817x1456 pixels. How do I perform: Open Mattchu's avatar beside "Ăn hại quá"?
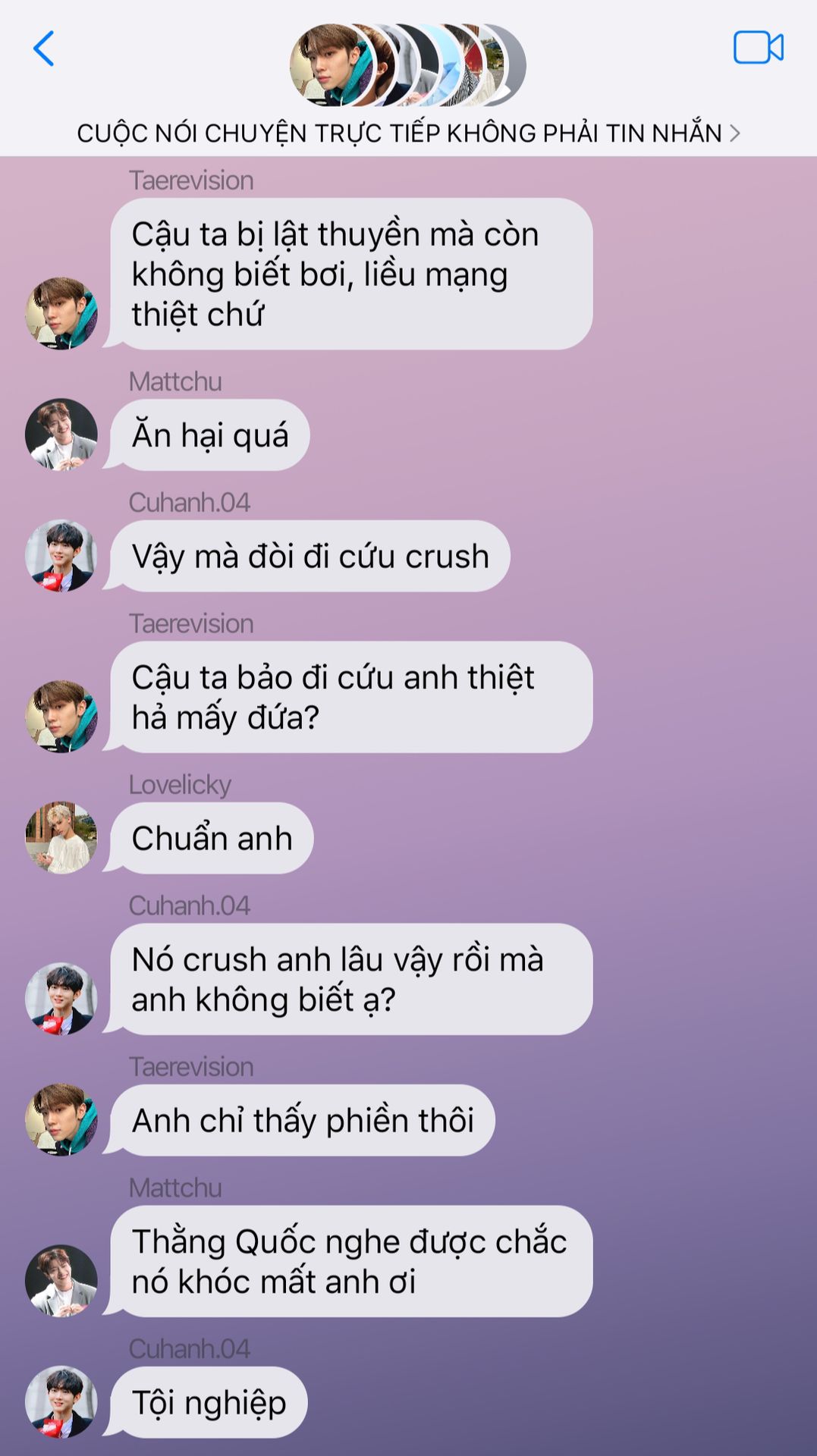click(x=61, y=435)
